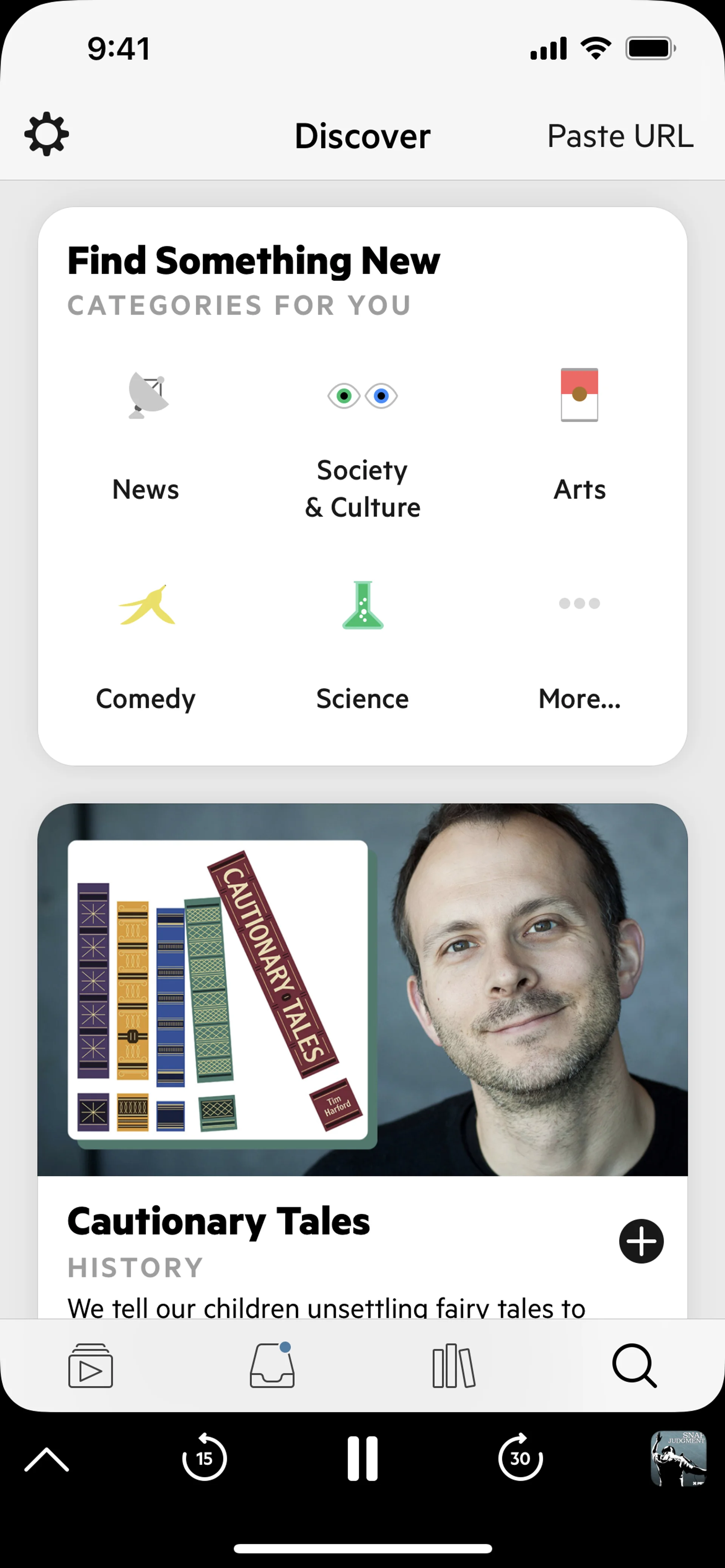Open the settings gear
Screen dimensions: 725x1568
[46, 134]
